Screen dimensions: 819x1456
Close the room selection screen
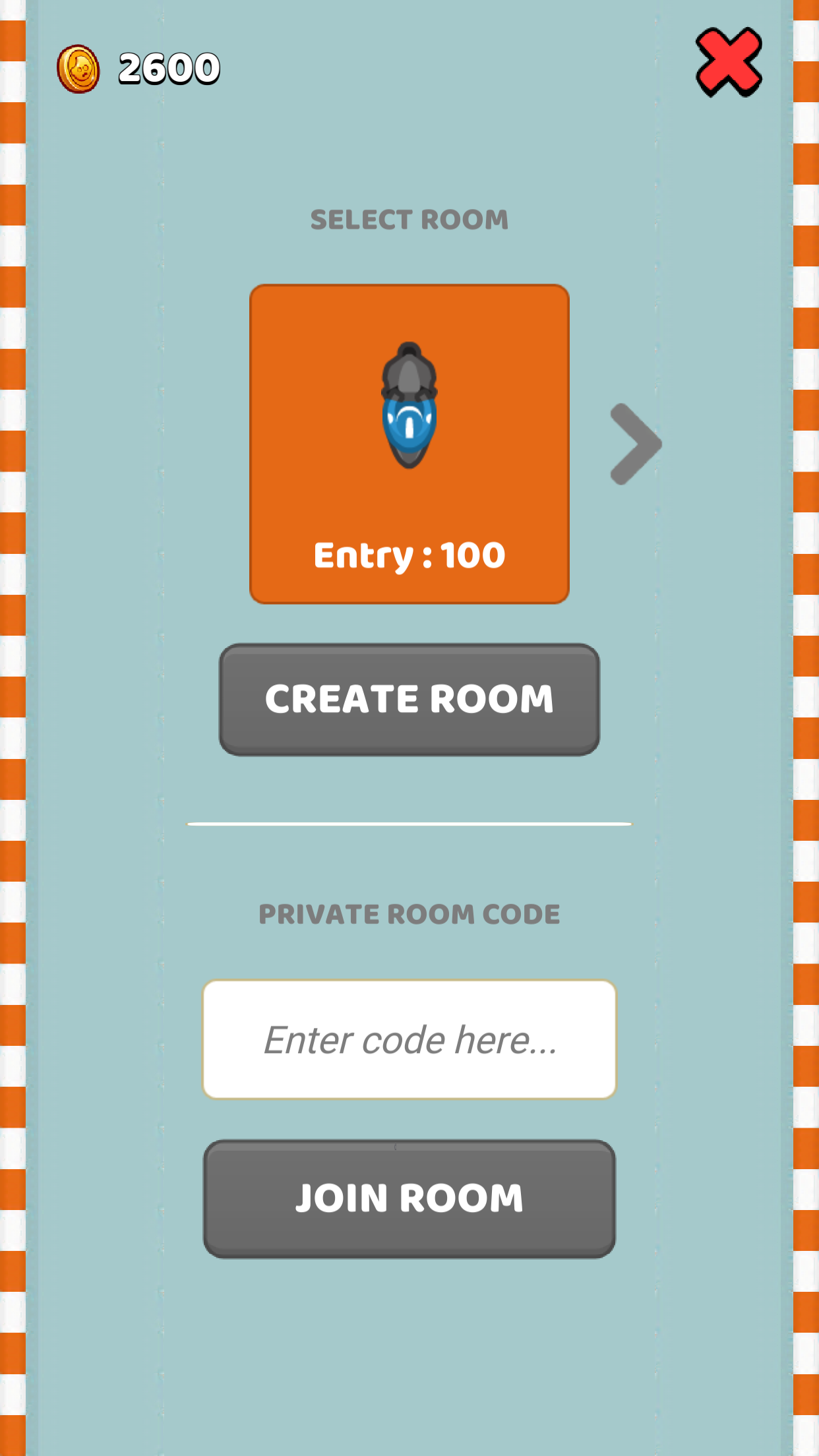tap(729, 63)
